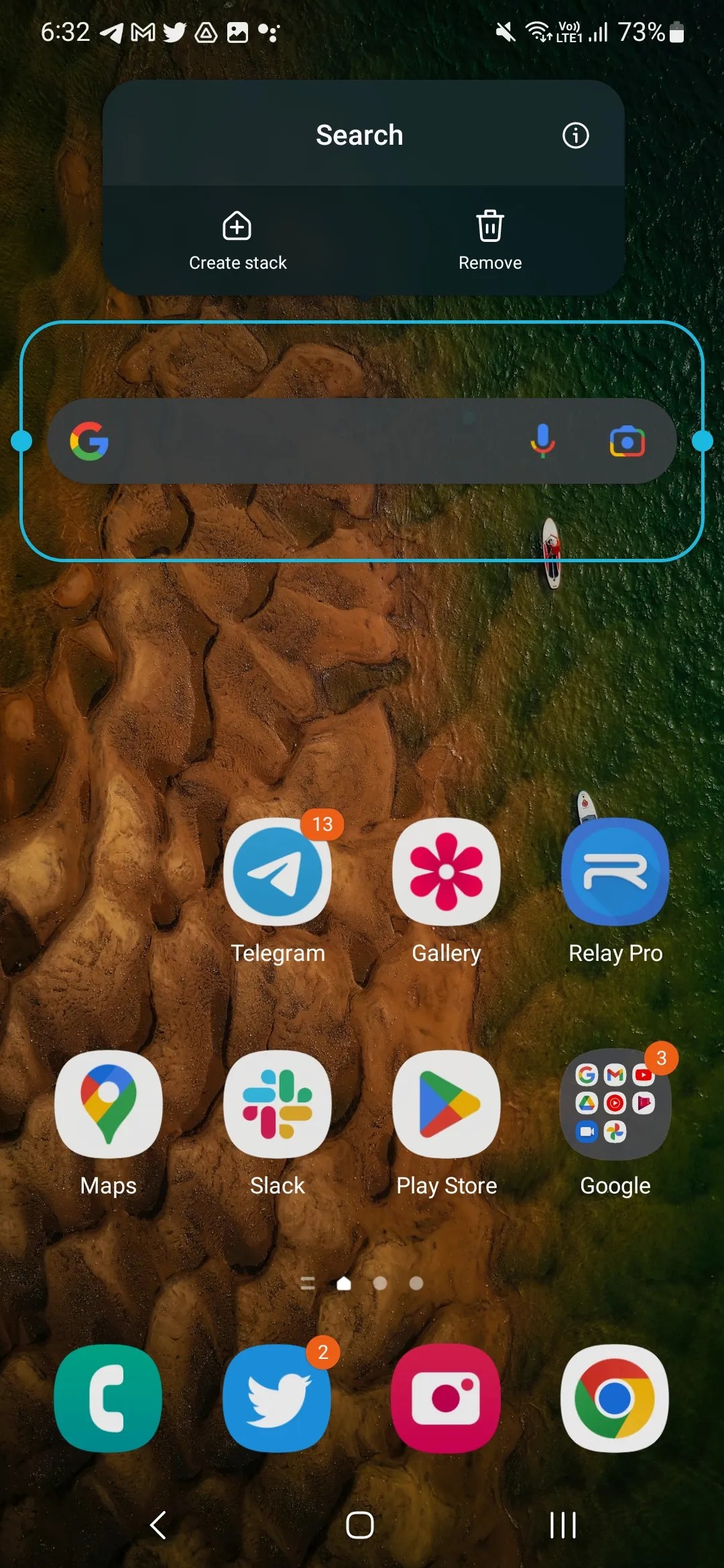This screenshot has height=1568, width=724.
Task: Open the Play Store
Action: 446,1104
